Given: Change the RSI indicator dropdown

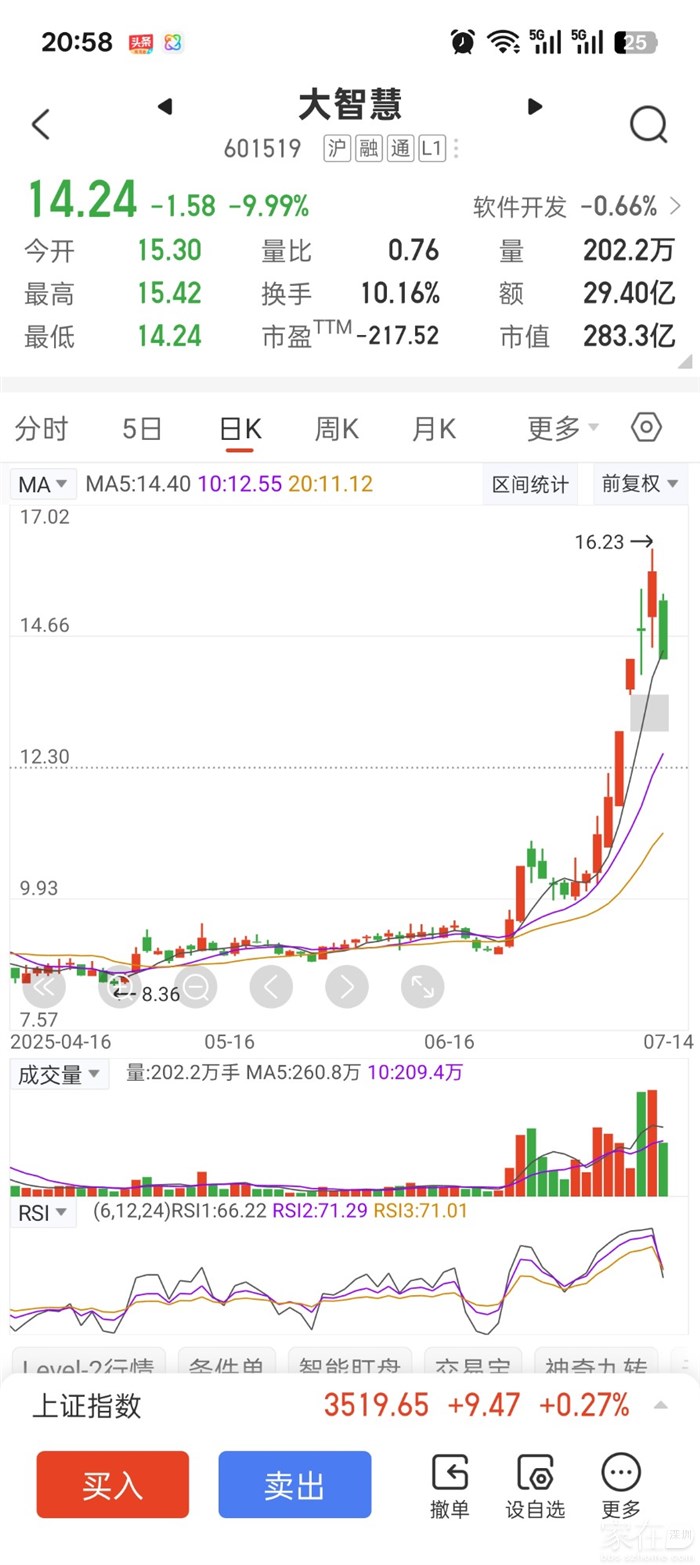Looking at the screenshot, I should tap(44, 1213).
